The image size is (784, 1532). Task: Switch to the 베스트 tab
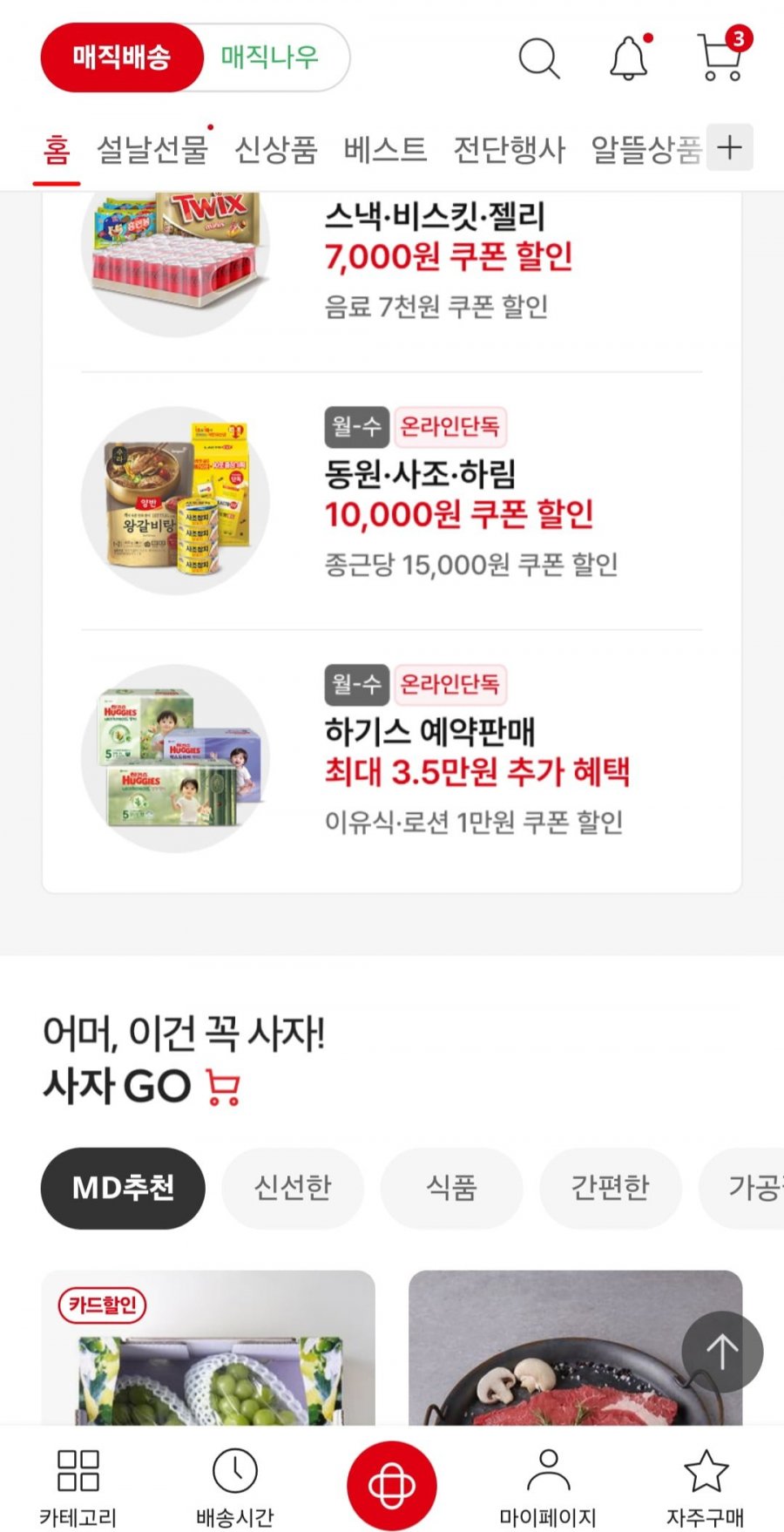coord(385,149)
